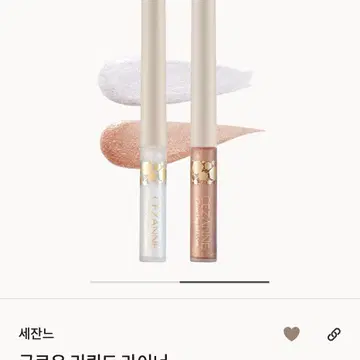
Task: Open the 세잔느 brand page
Action: pyautogui.click(x=36, y=334)
